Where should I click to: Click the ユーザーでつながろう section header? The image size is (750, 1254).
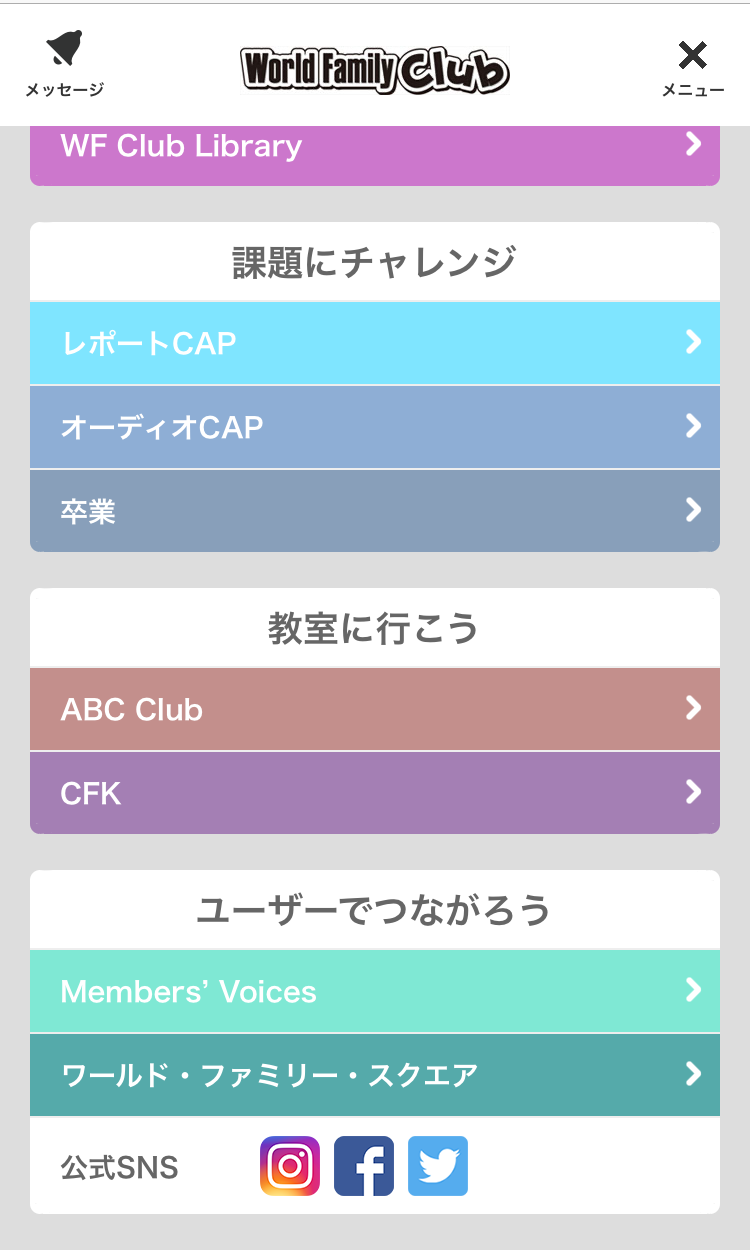[375, 909]
